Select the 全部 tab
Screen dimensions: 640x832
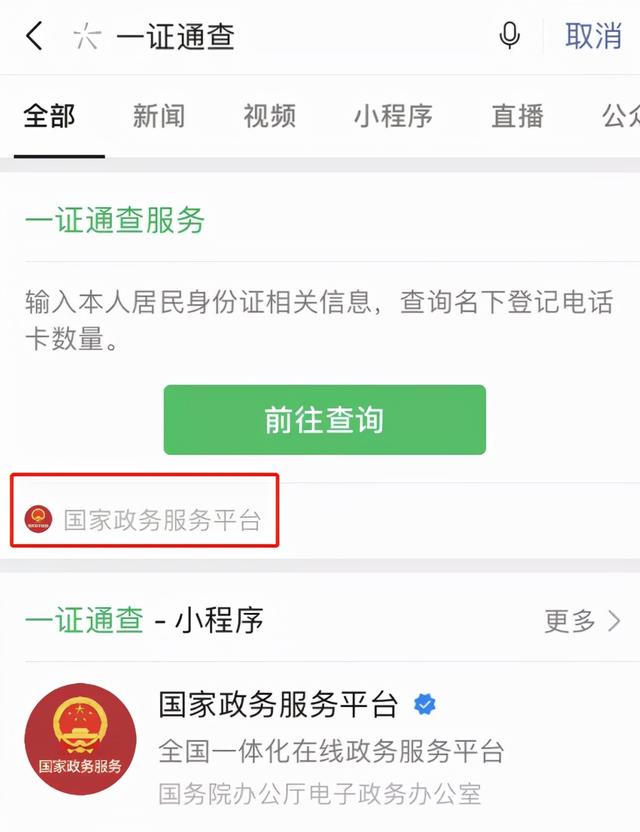pos(50,115)
